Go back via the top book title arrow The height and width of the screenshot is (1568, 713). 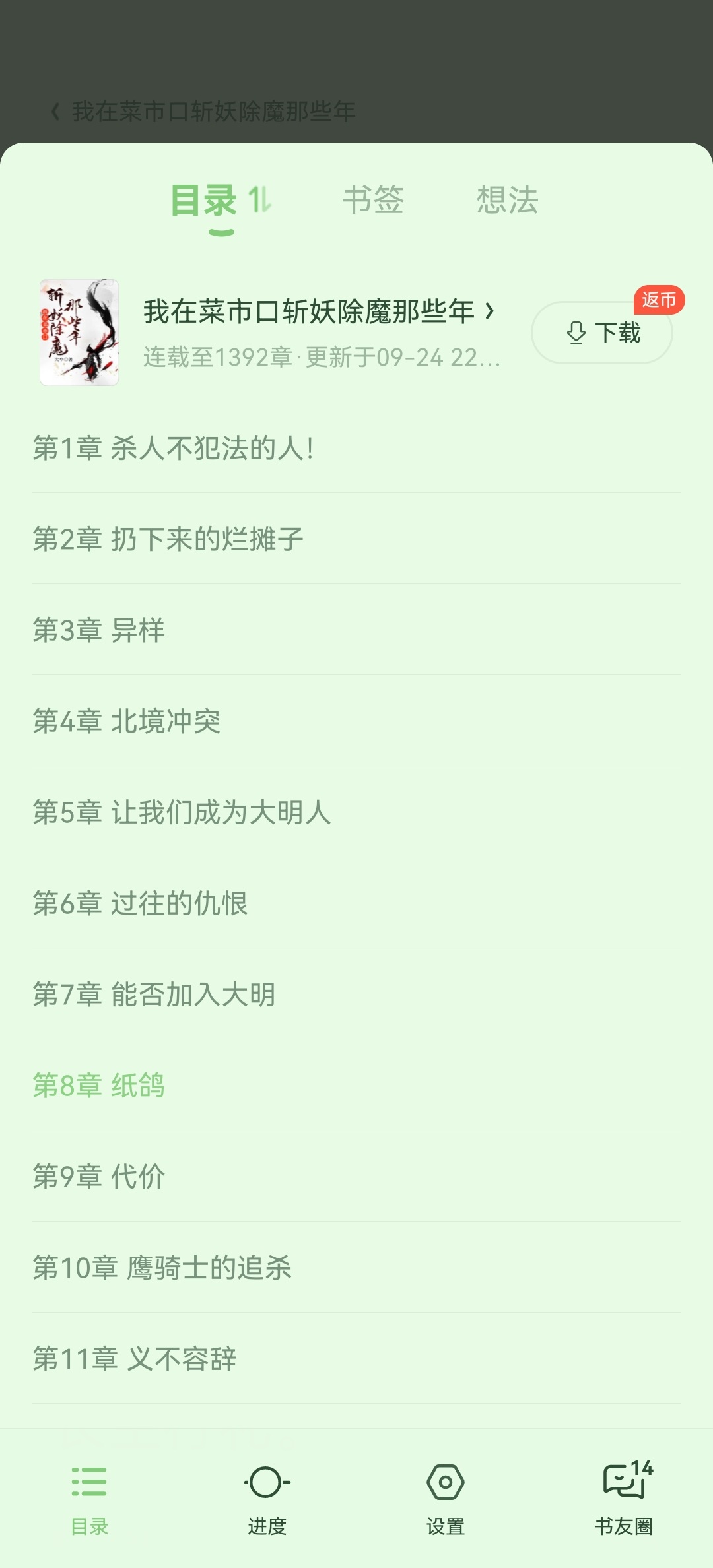[x=57, y=112]
